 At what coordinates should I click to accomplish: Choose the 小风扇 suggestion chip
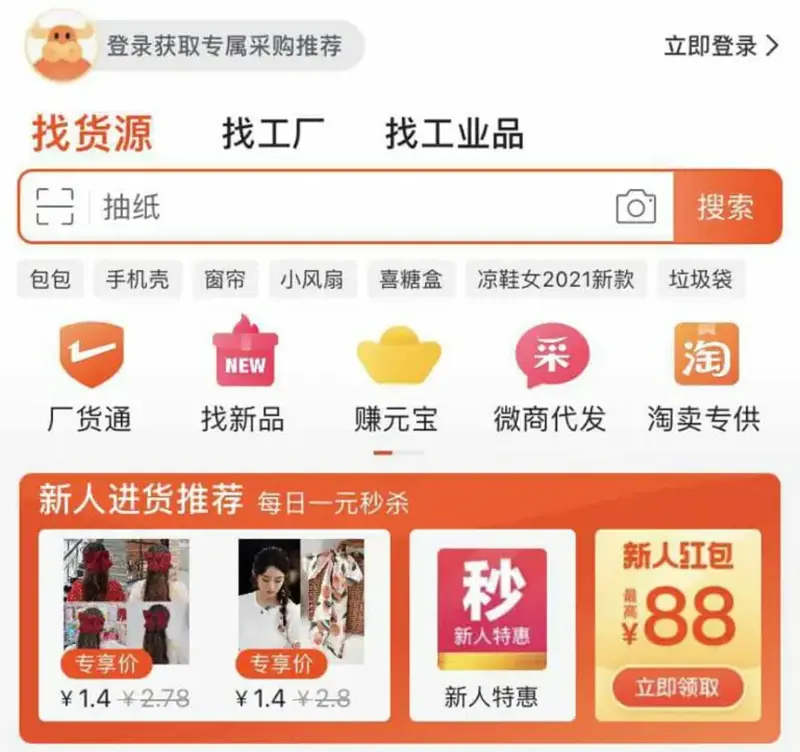coord(311,280)
